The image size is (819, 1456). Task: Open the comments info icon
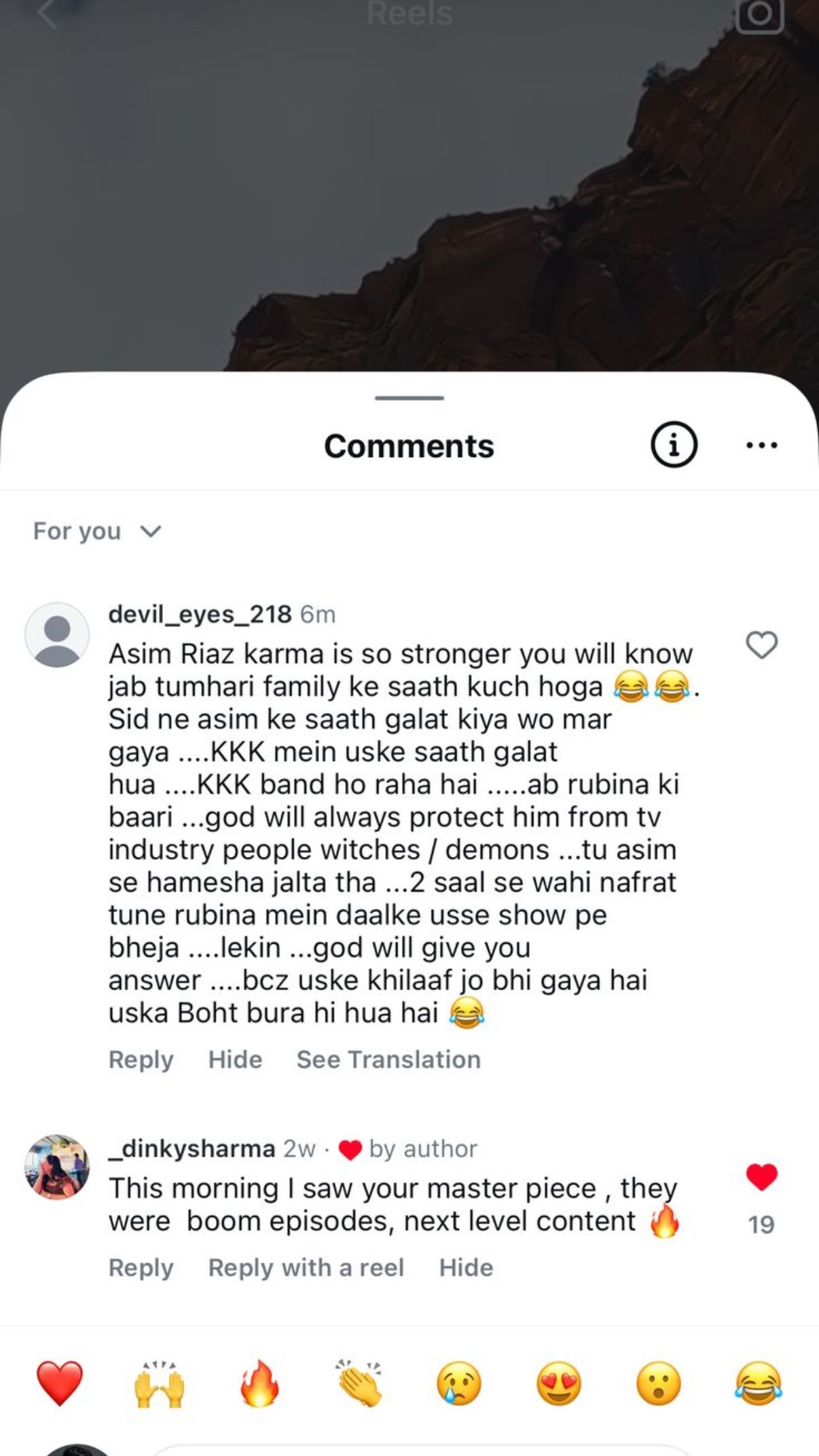click(x=674, y=445)
